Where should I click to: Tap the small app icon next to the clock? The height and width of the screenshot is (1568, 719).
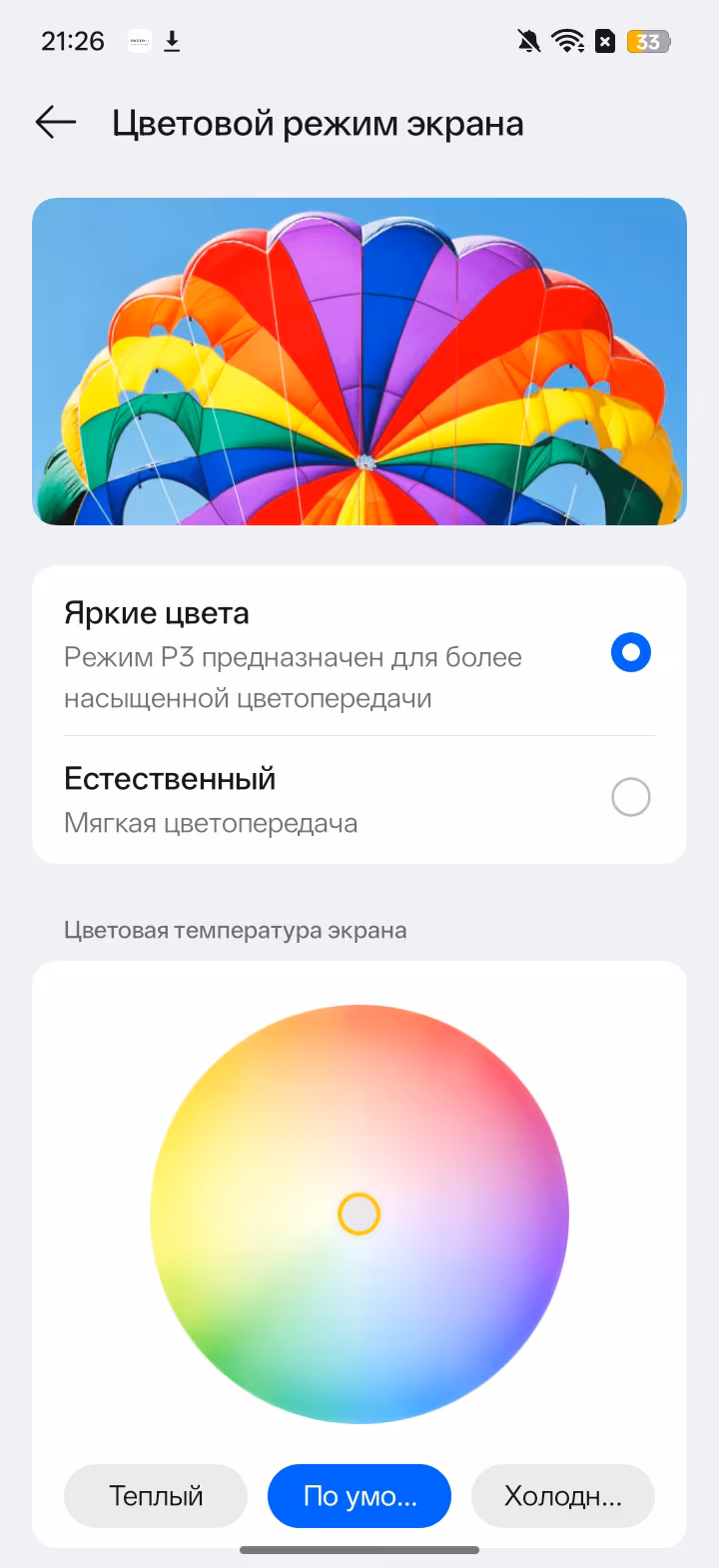click(139, 41)
